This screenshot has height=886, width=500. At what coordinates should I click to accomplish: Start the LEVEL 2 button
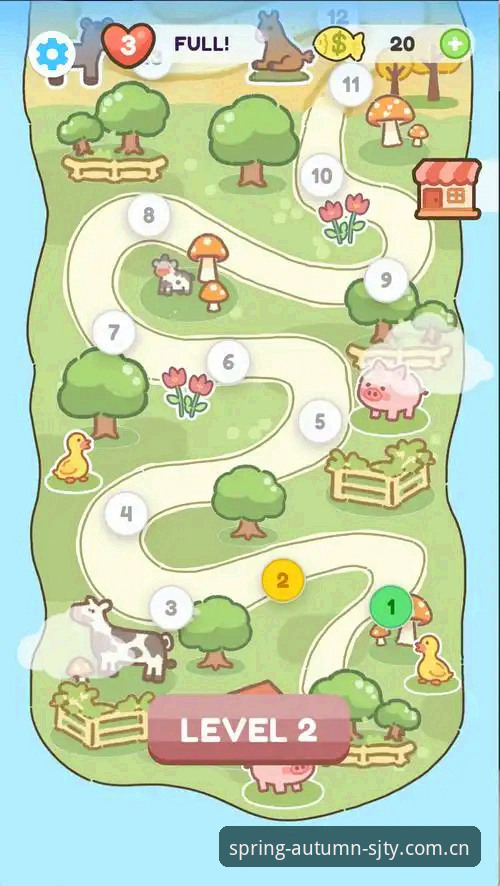tap(249, 729)
